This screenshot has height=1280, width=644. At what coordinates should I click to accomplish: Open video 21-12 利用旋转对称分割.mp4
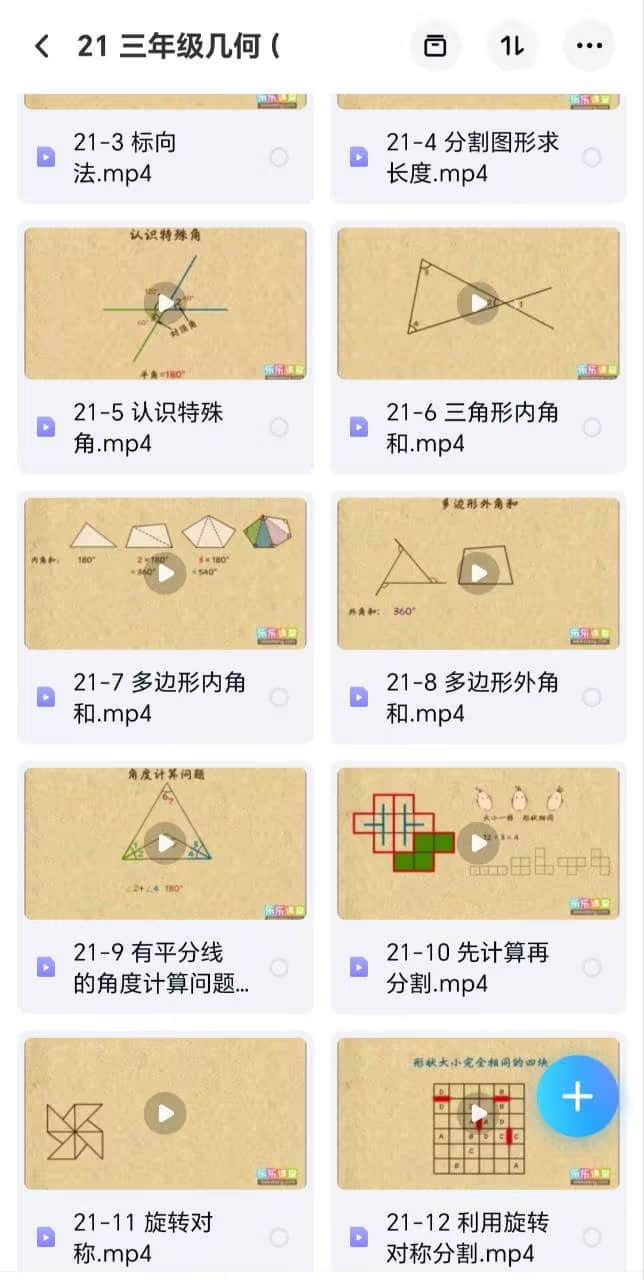478,1113
